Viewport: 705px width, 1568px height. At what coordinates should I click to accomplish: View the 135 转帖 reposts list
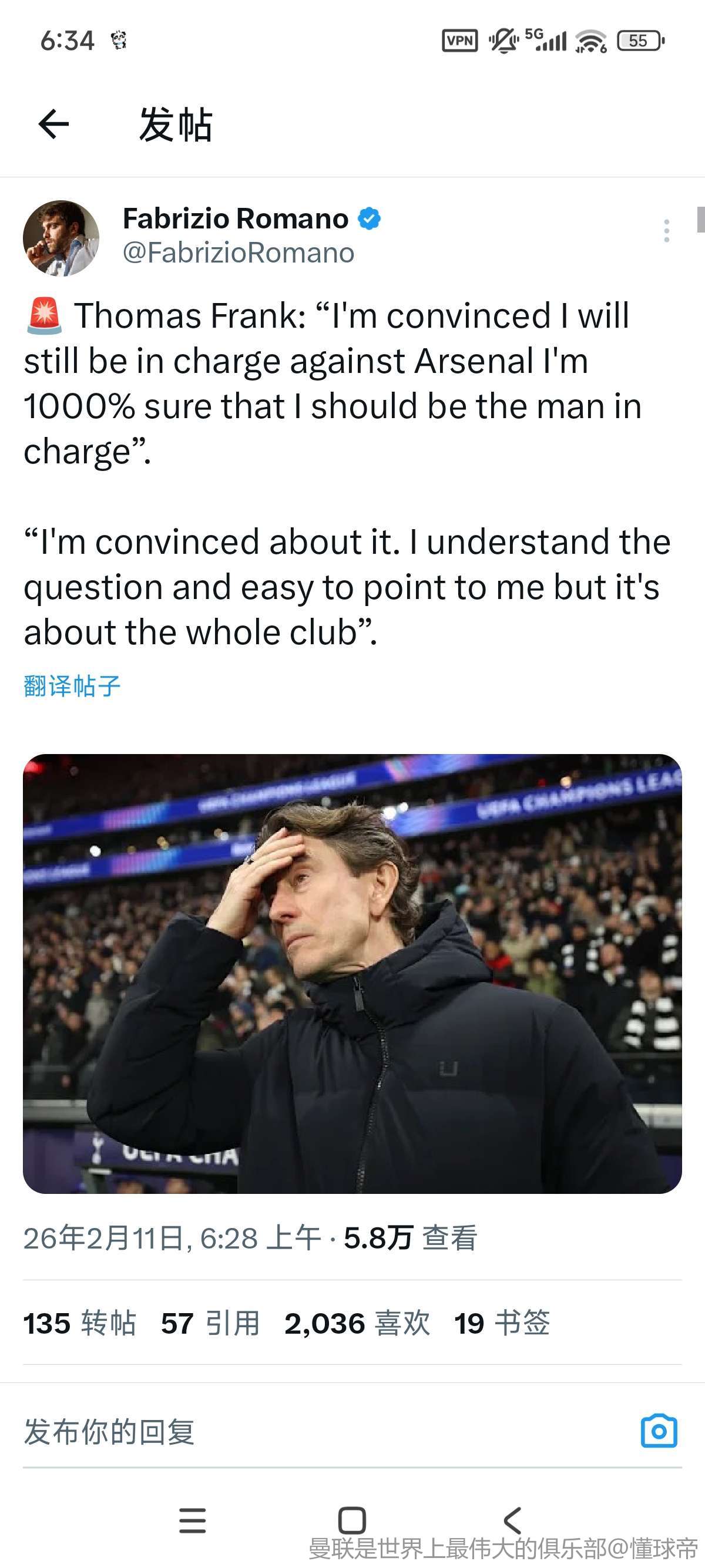pyautogui.click(x=79, y=1323)
